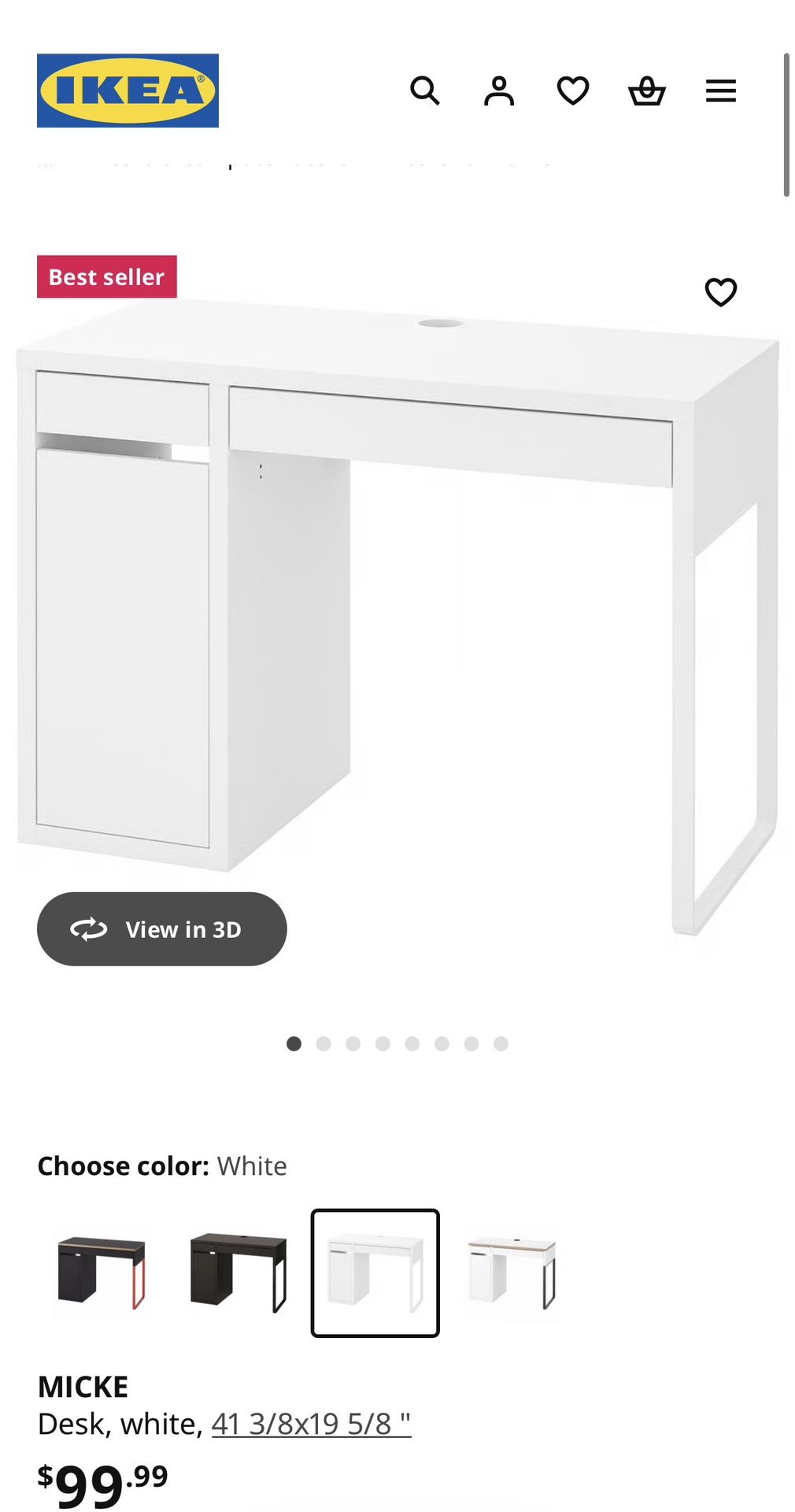
Task: Click the View in 3D button
Action: (162, 928)
